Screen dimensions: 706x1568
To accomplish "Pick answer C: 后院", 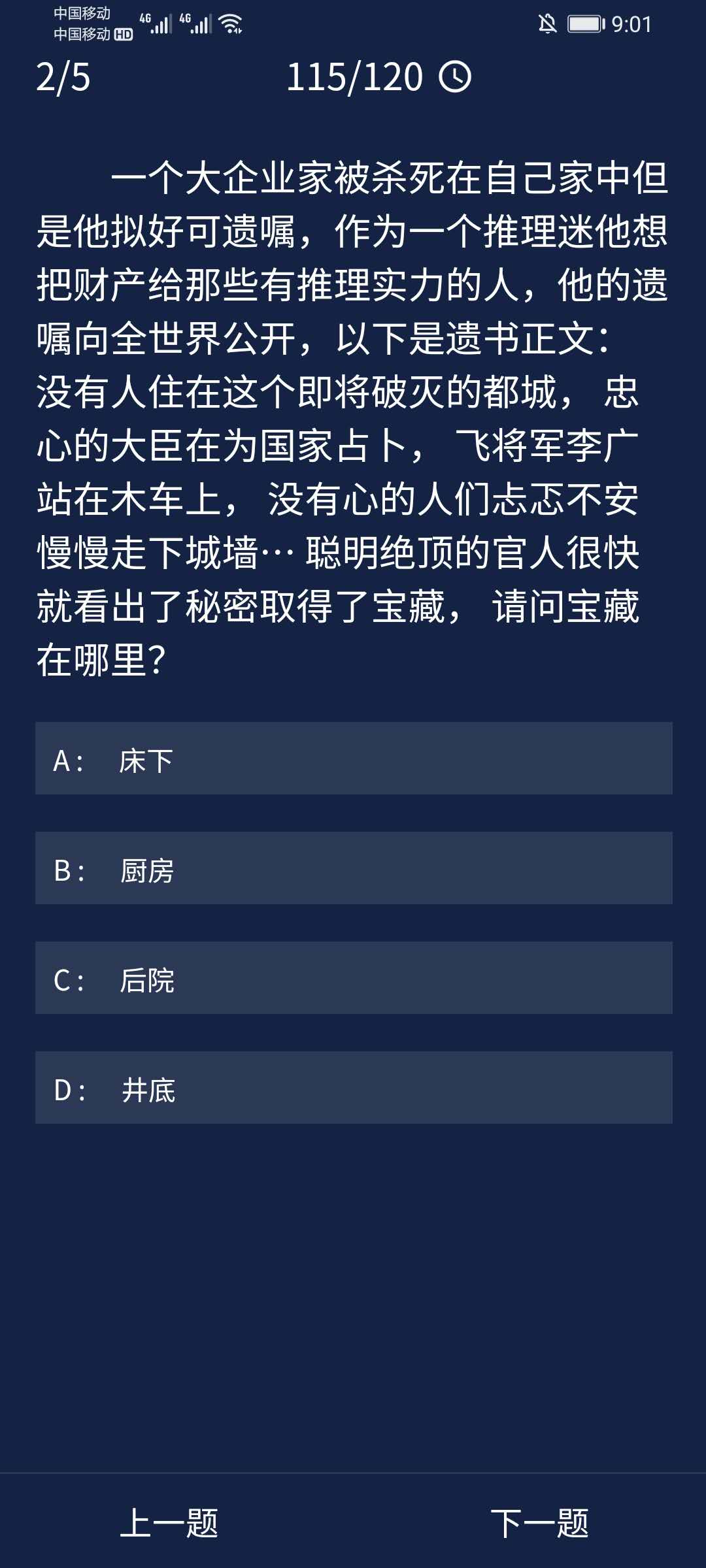I will click(x=353, y=978).
